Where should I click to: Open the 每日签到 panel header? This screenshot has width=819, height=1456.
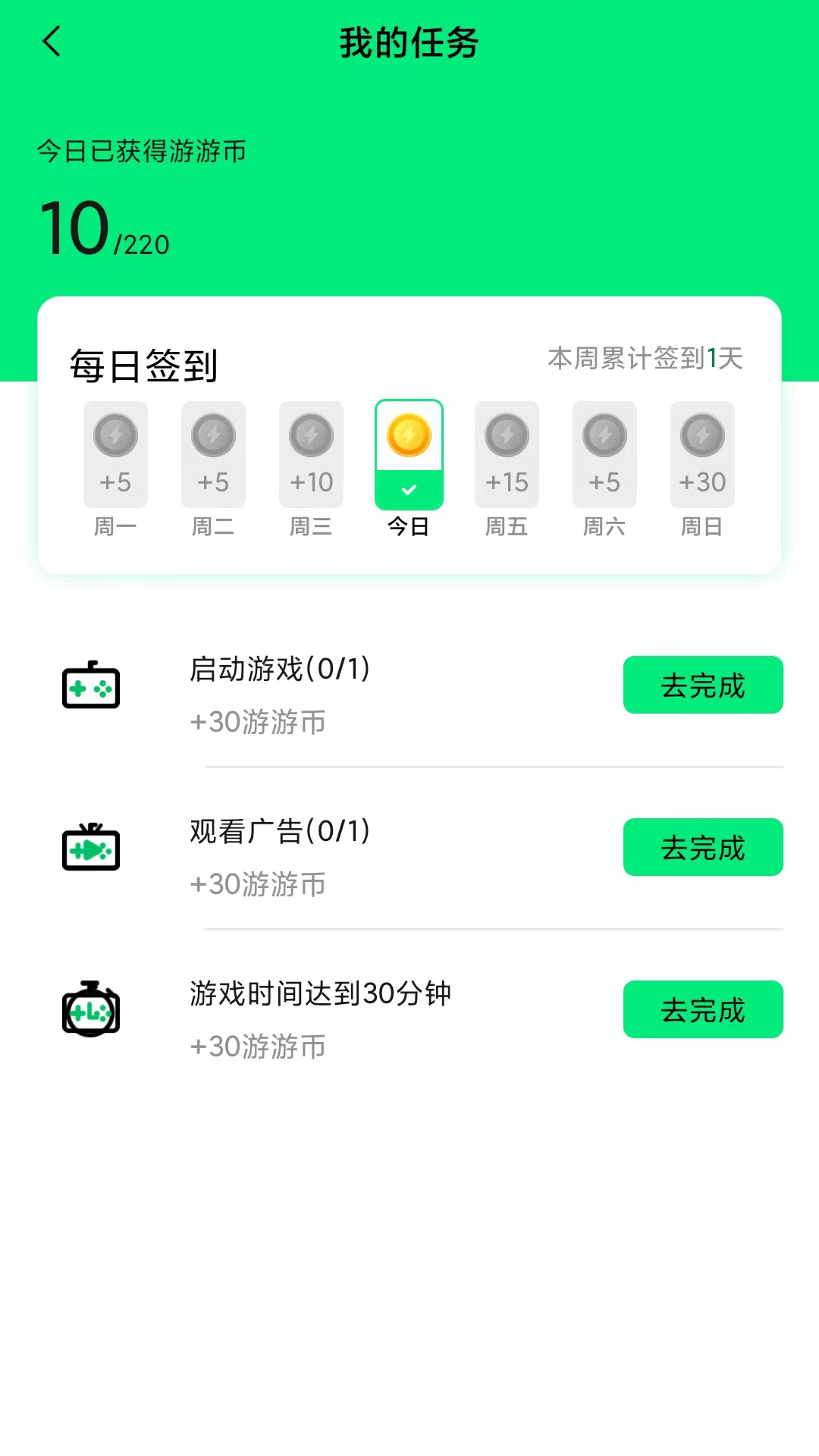coord(143,366)
